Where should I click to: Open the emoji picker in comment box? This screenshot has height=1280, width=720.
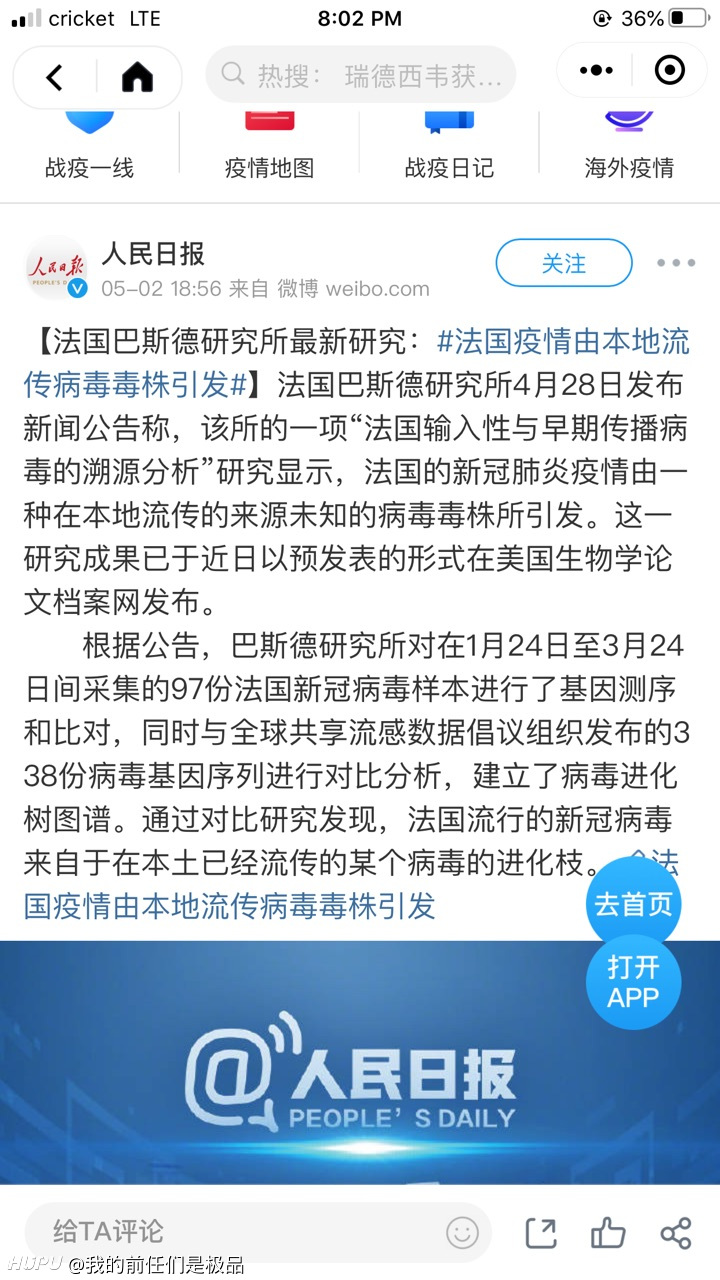coord(462,1232)
